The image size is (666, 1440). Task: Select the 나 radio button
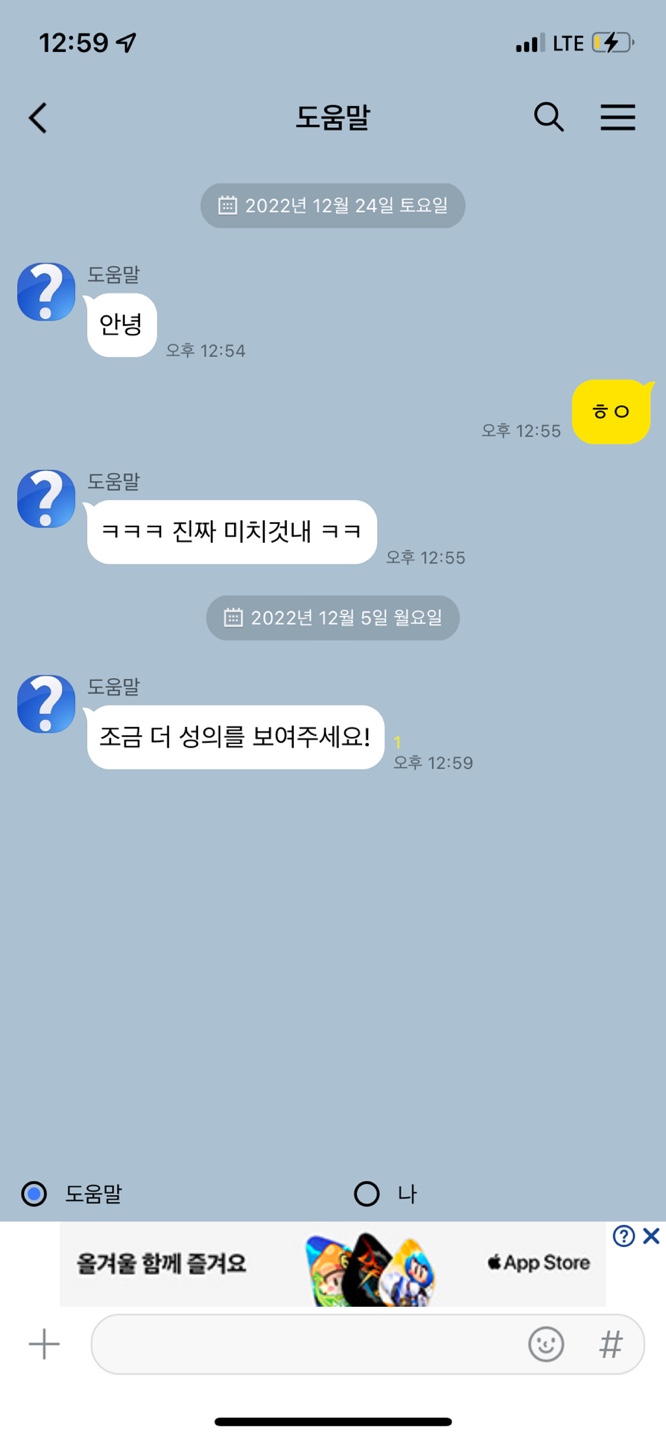point(367,1193)
